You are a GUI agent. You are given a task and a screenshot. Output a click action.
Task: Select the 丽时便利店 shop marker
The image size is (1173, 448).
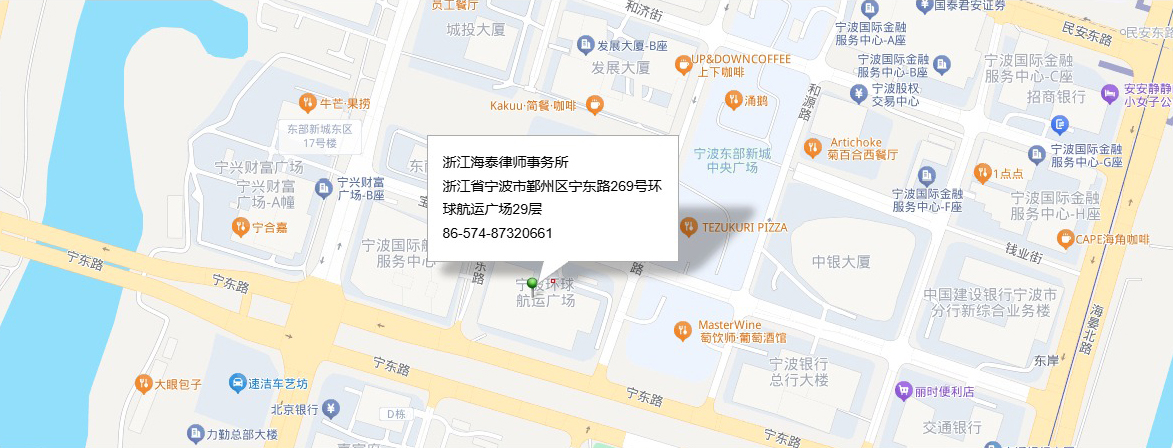903,390
